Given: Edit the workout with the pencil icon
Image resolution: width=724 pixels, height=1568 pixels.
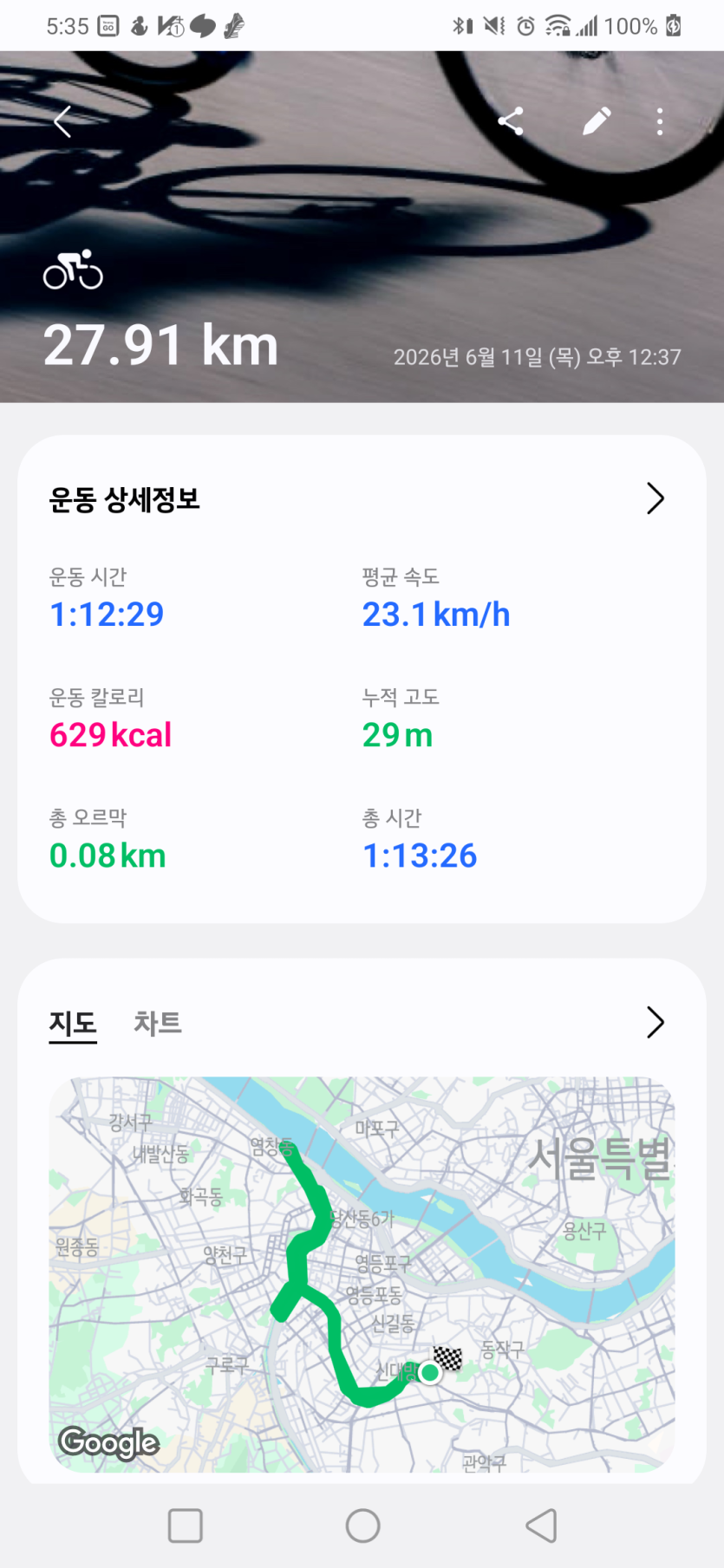Looking at the screenshot, I should point(597,121).
